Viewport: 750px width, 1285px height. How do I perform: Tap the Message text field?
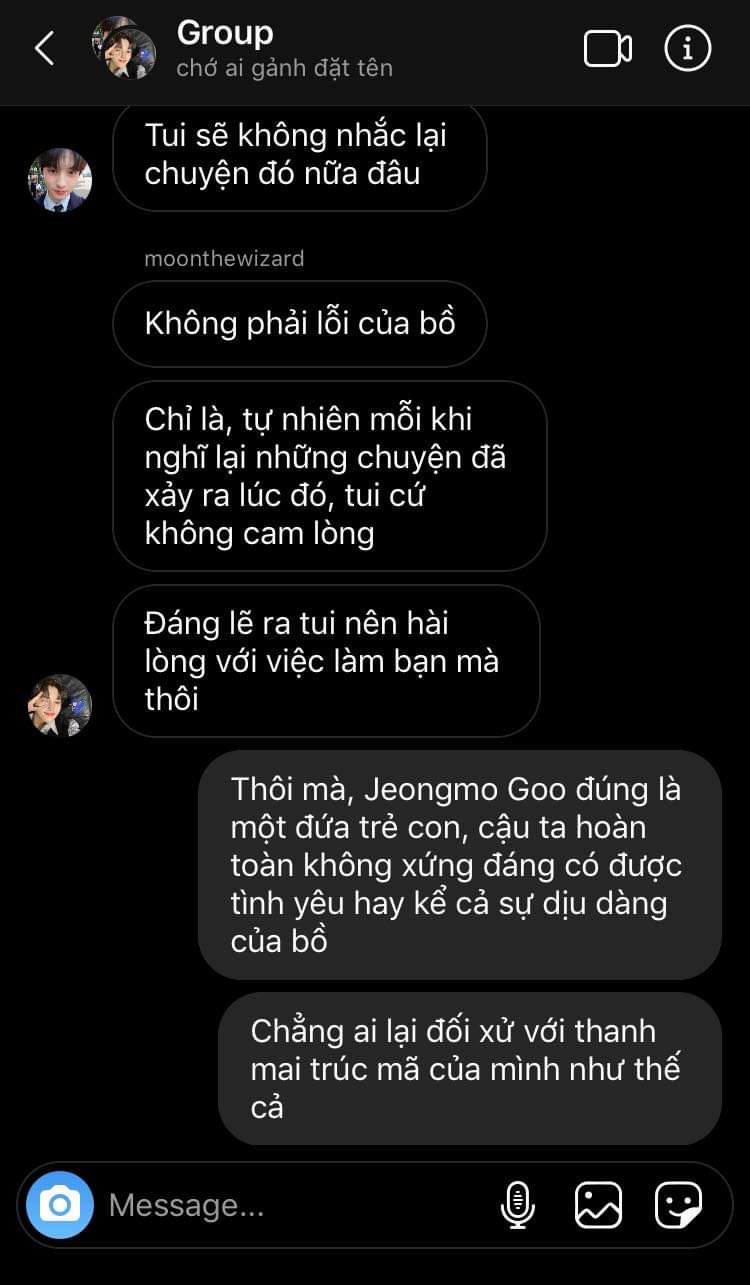point(290,1205)
